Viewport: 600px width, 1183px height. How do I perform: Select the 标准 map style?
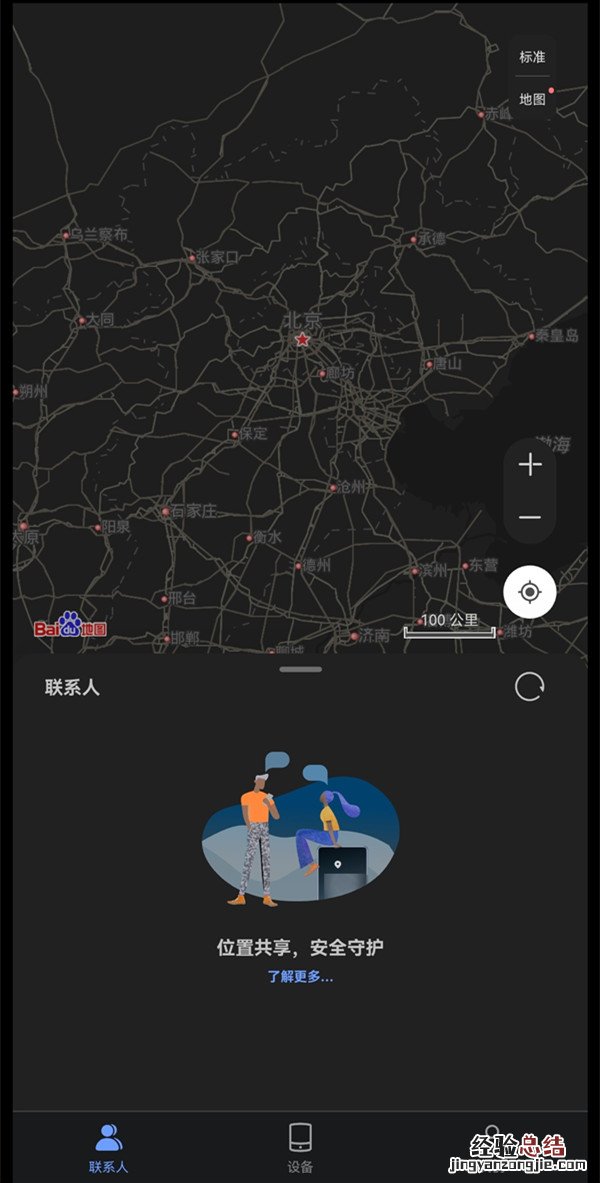point(532,57)
